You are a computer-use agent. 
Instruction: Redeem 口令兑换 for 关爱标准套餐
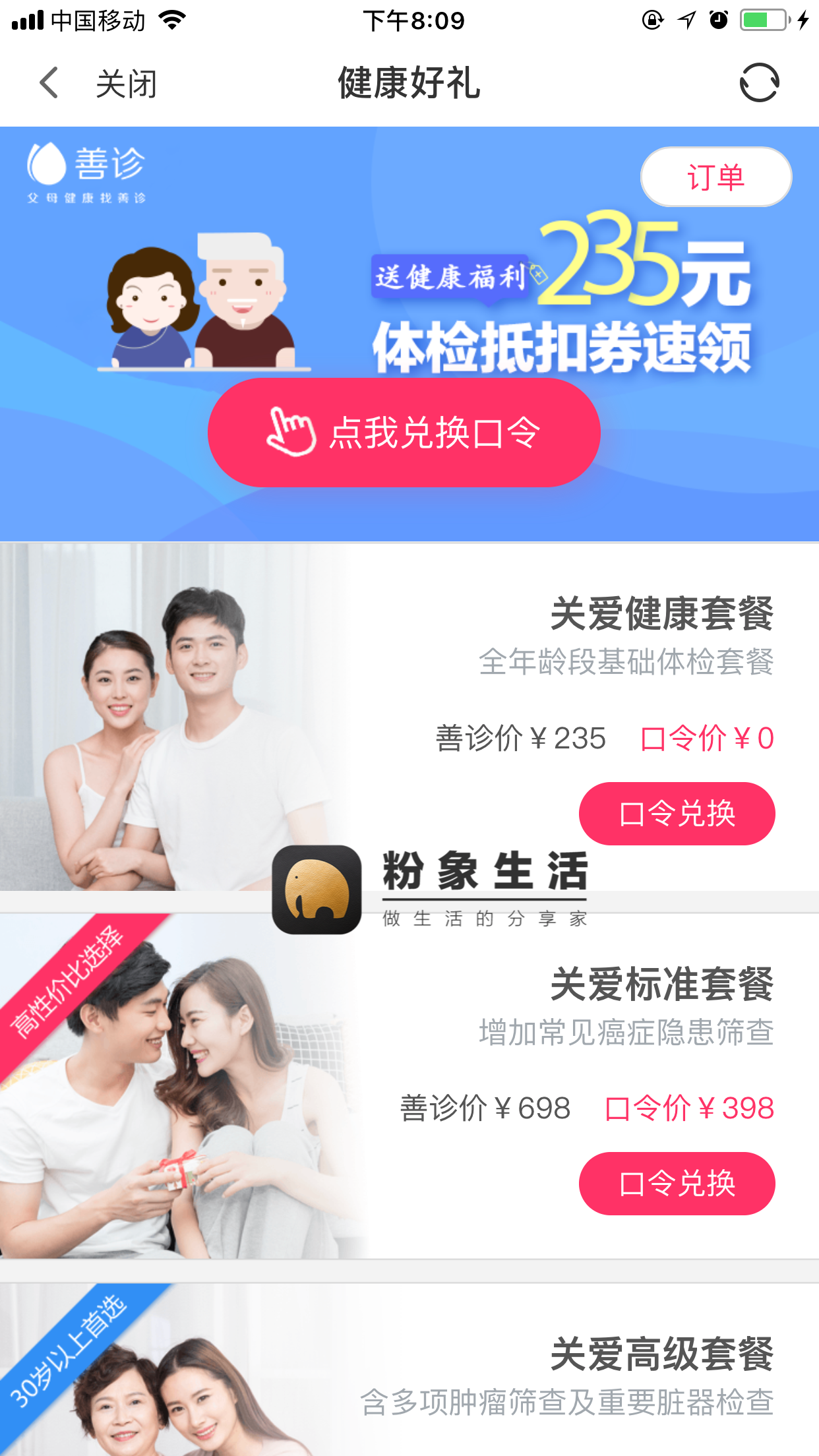point(677,1184)
